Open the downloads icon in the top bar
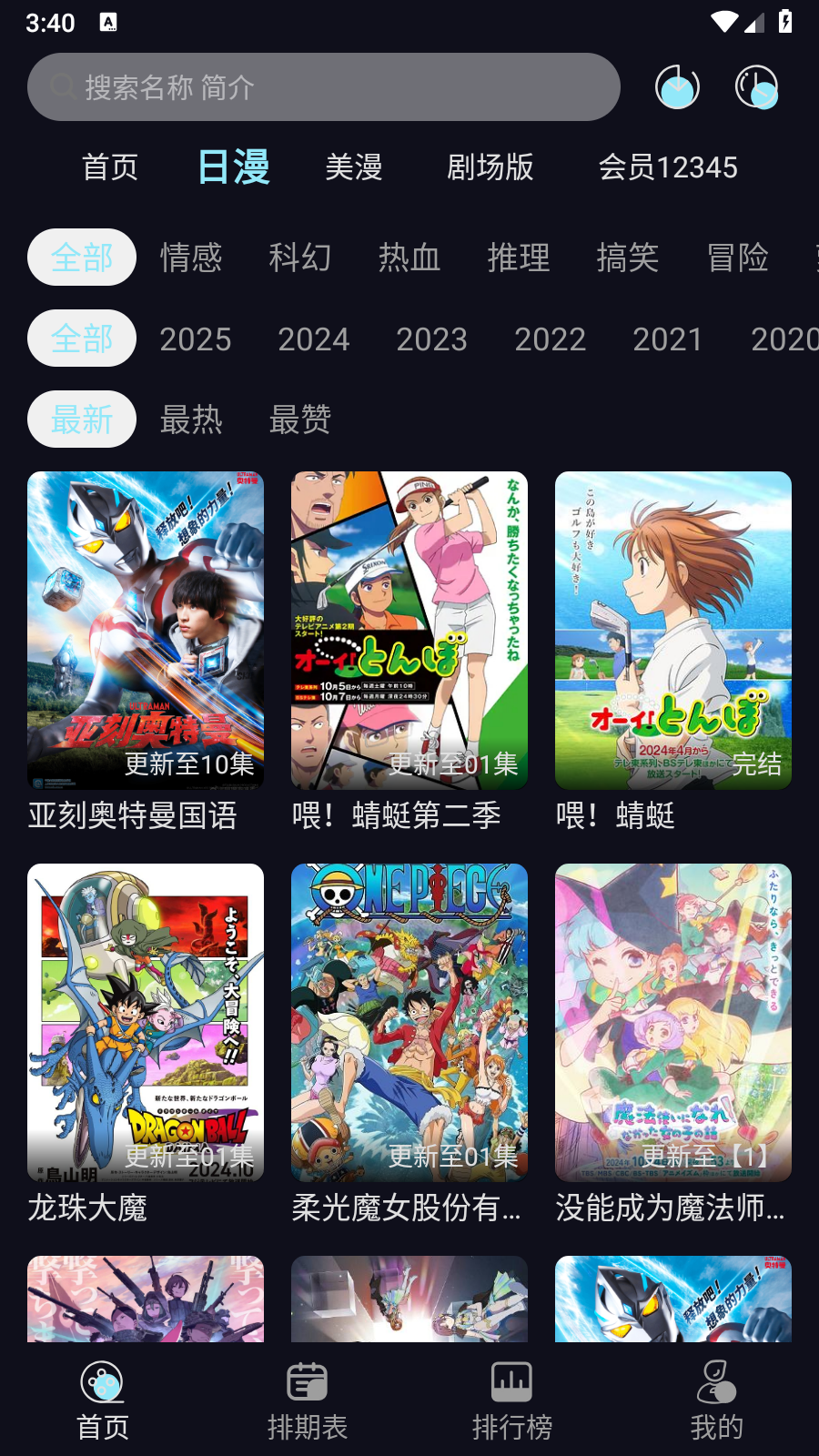Image resolution: width=819 pixels, height=1456 pixels. pos(677,87)
